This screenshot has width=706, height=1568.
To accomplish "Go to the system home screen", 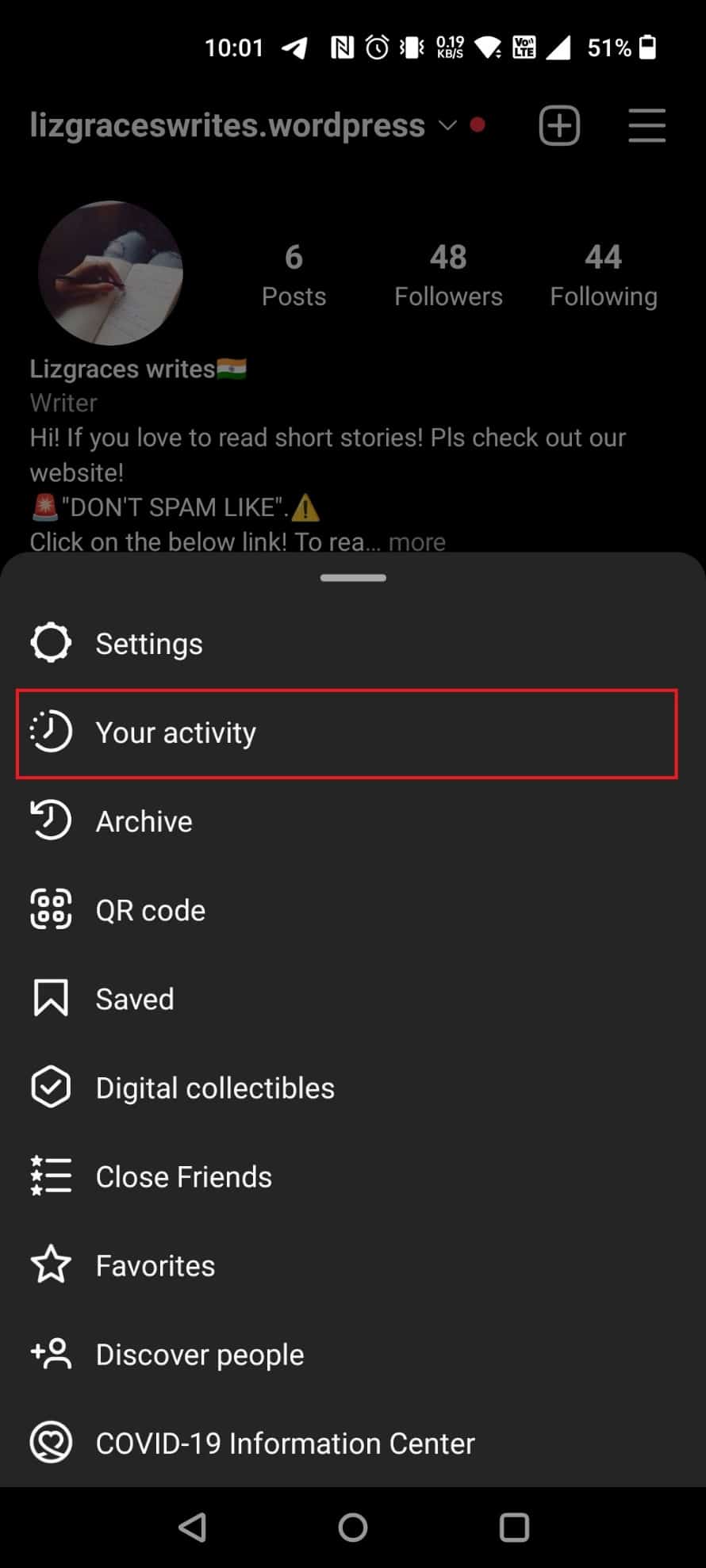I will coord(353,1527).
